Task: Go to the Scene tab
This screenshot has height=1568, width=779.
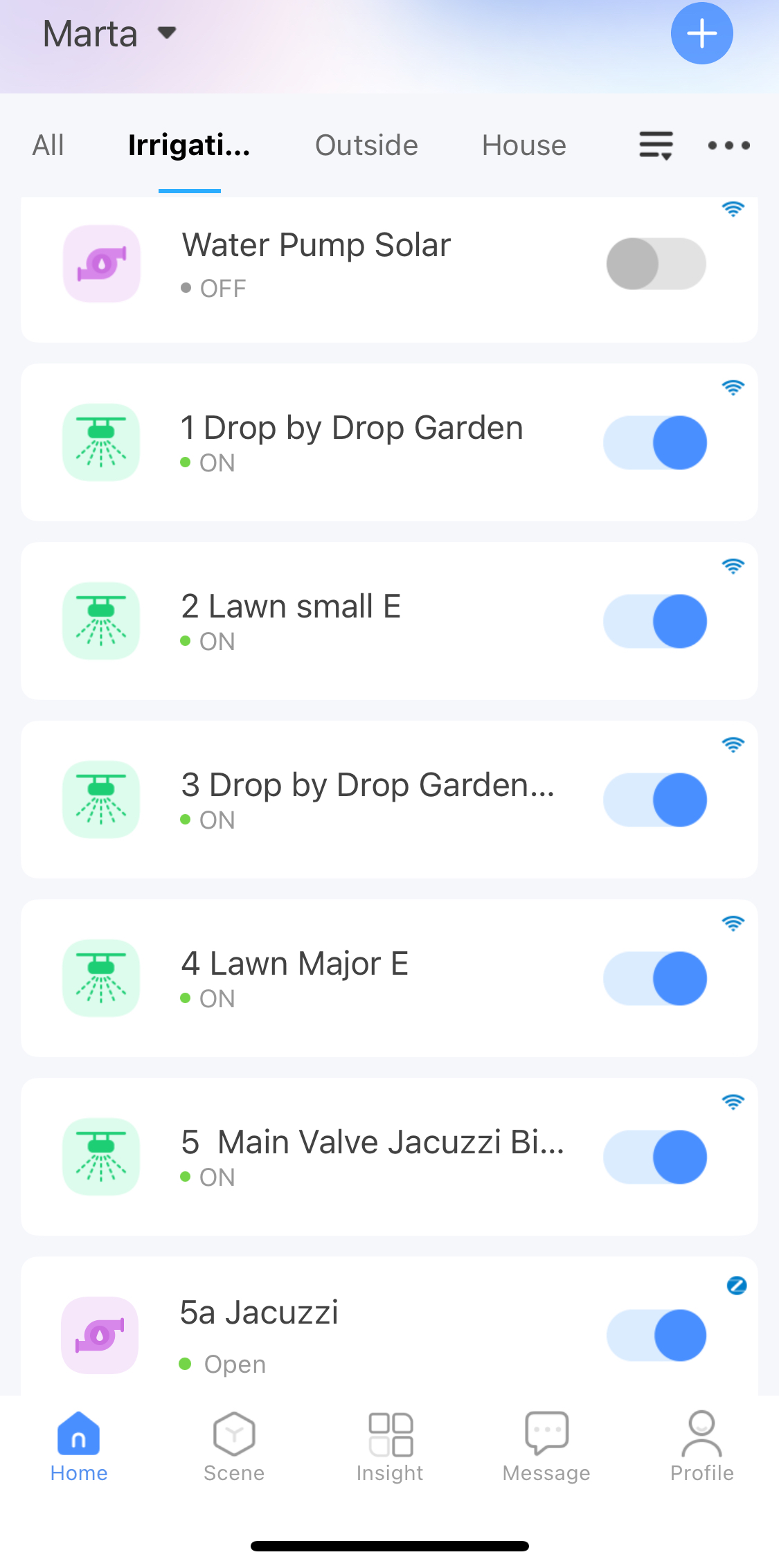Action: (234, 1446)
